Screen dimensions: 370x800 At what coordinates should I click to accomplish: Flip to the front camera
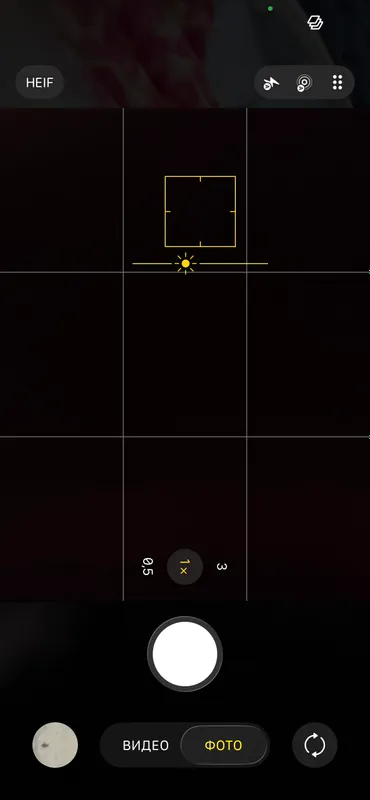point(315,745)
